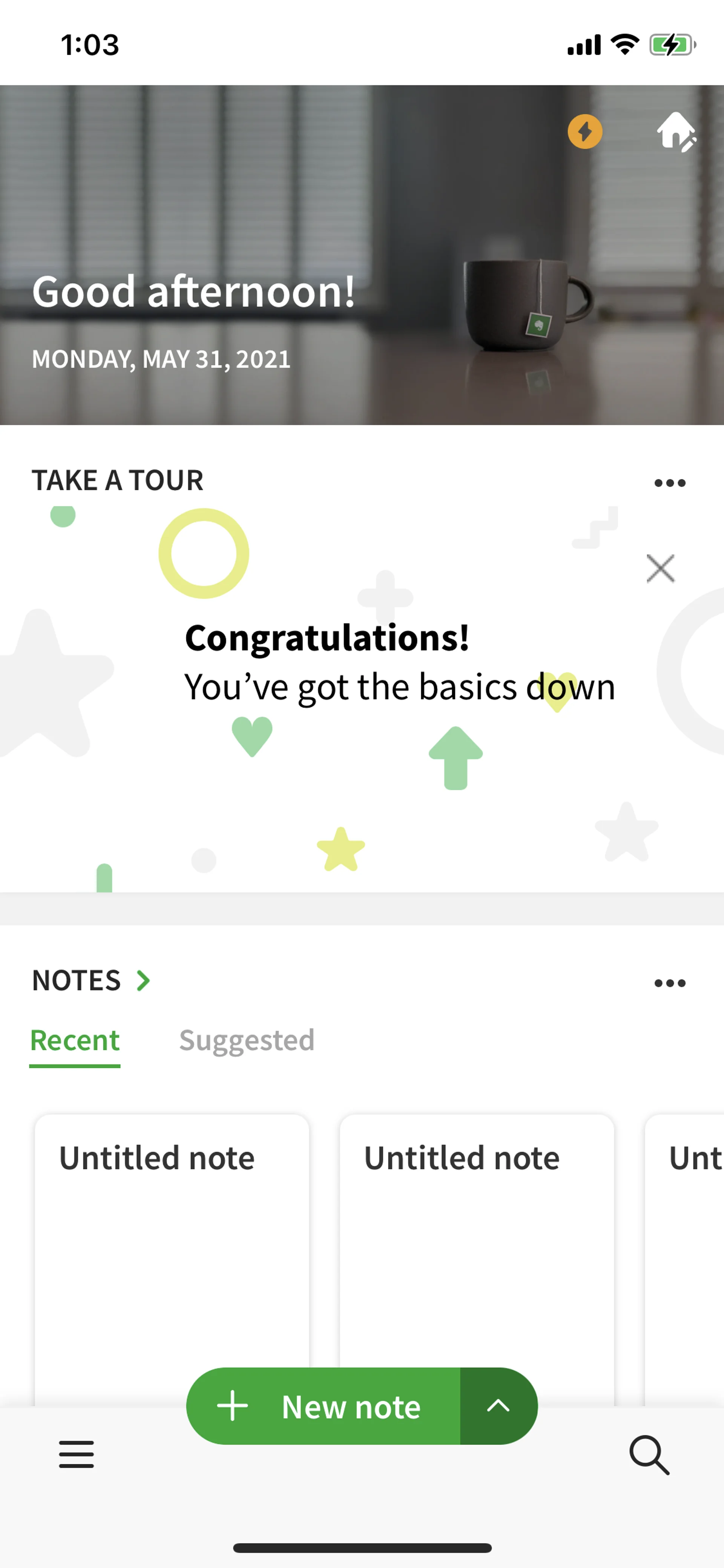Dismiss the Congratulations tour card

click(x=660, y=568)
